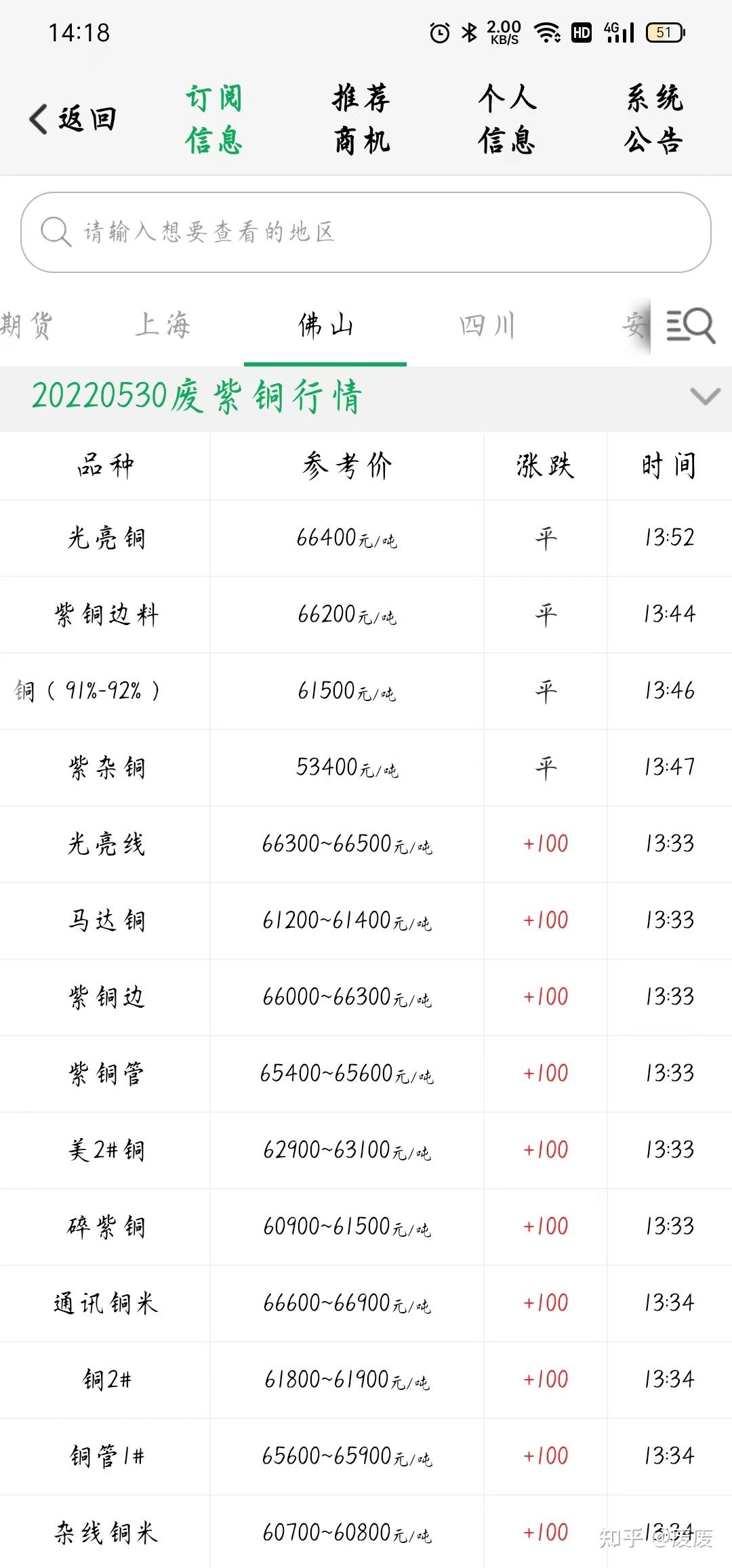
Task: Open the 推荐商机 section
Action: tap(361, 119)
